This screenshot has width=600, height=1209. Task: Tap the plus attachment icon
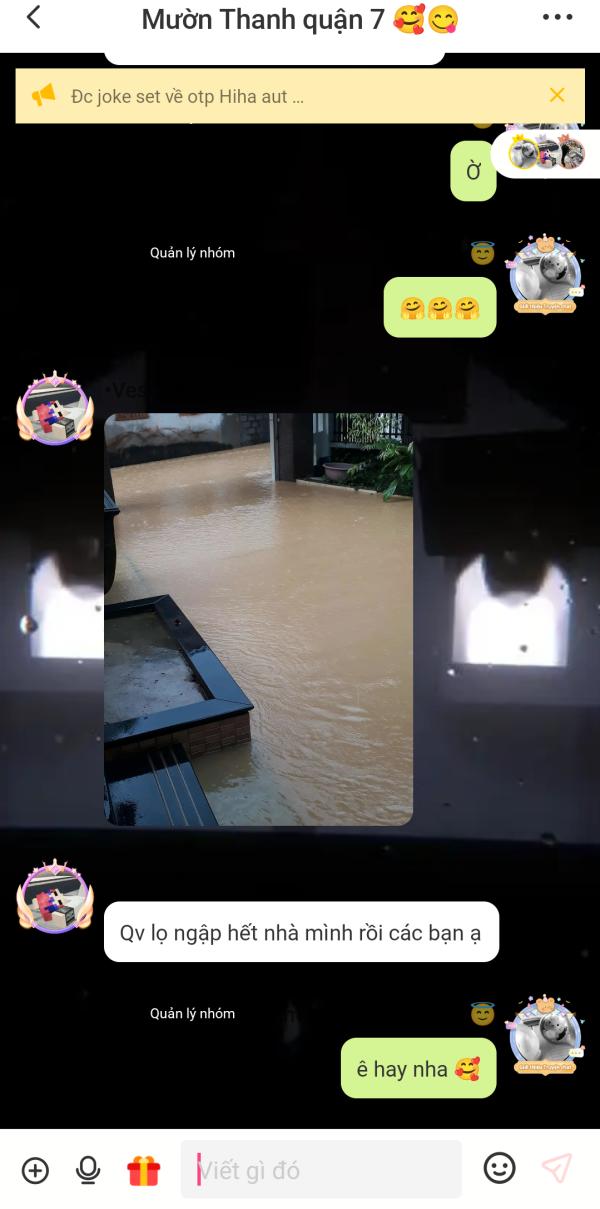(x=35, y=1169)
